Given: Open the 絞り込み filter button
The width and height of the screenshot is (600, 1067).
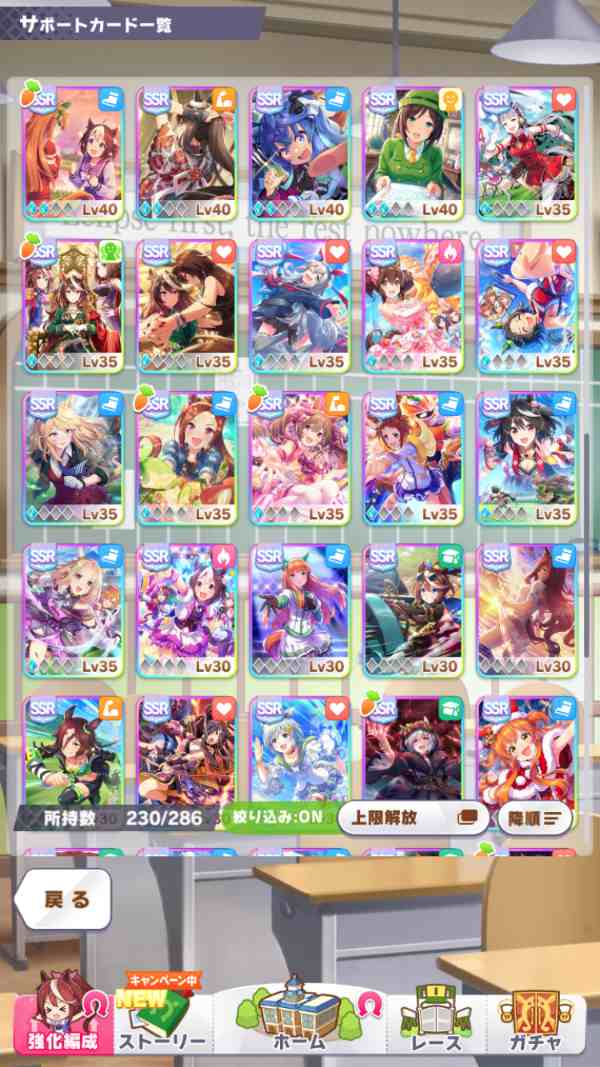Looking at the screenshot, I should (273, 816).
